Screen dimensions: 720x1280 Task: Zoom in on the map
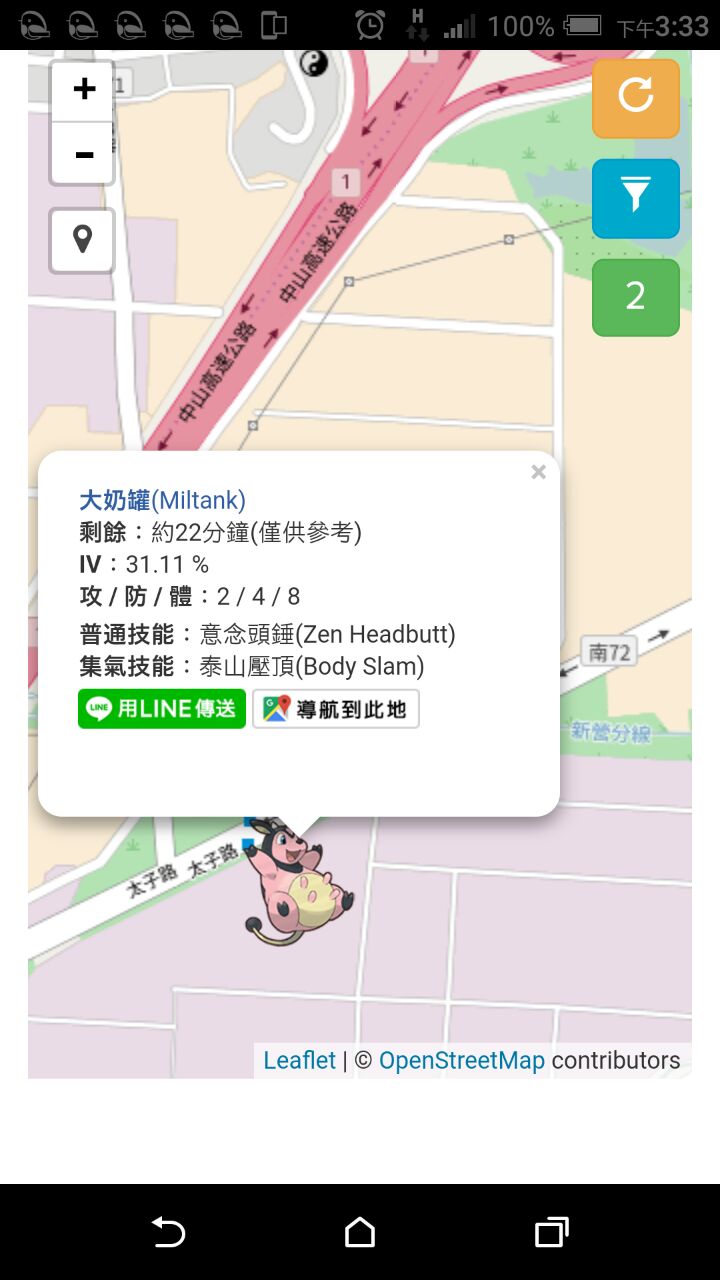coord(84,91)
